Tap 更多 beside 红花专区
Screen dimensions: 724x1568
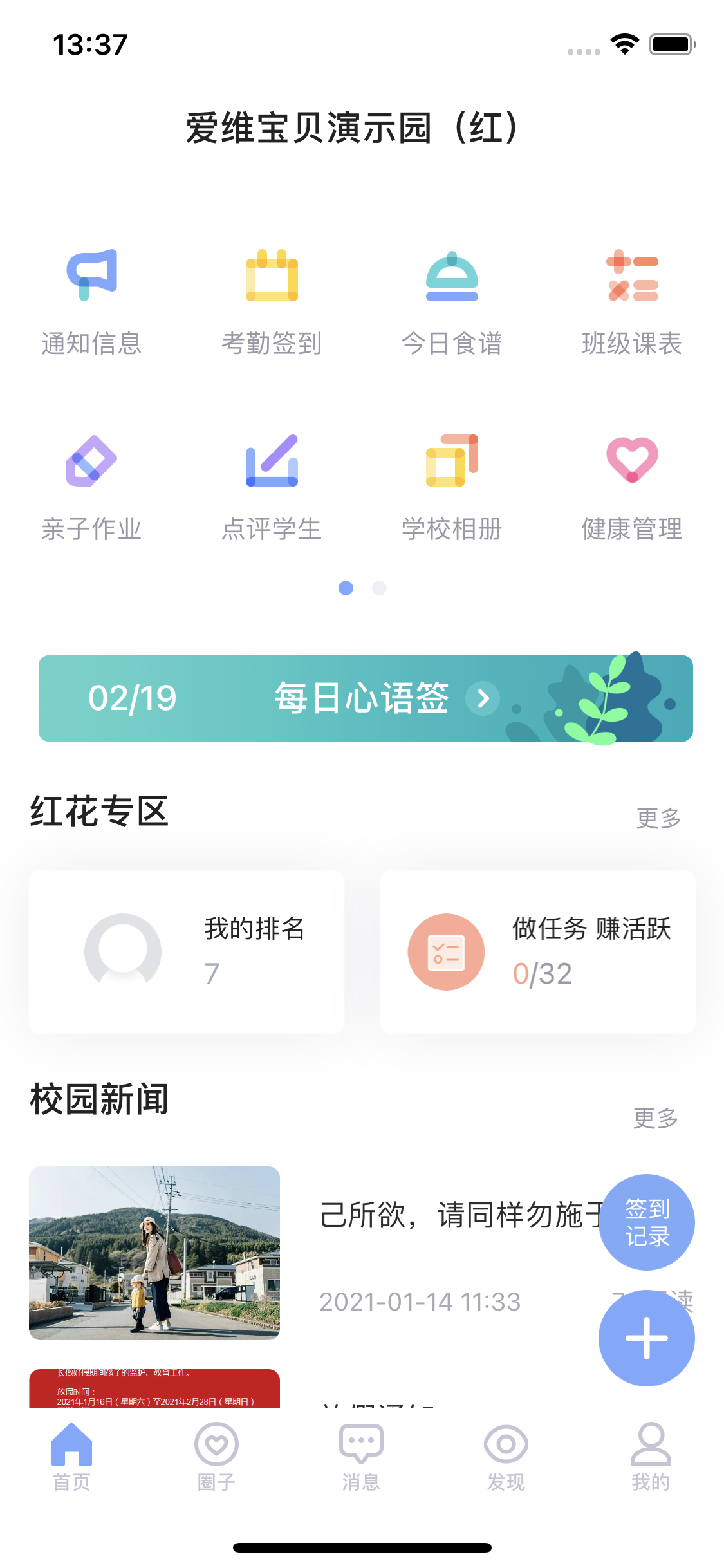point(658,818)
